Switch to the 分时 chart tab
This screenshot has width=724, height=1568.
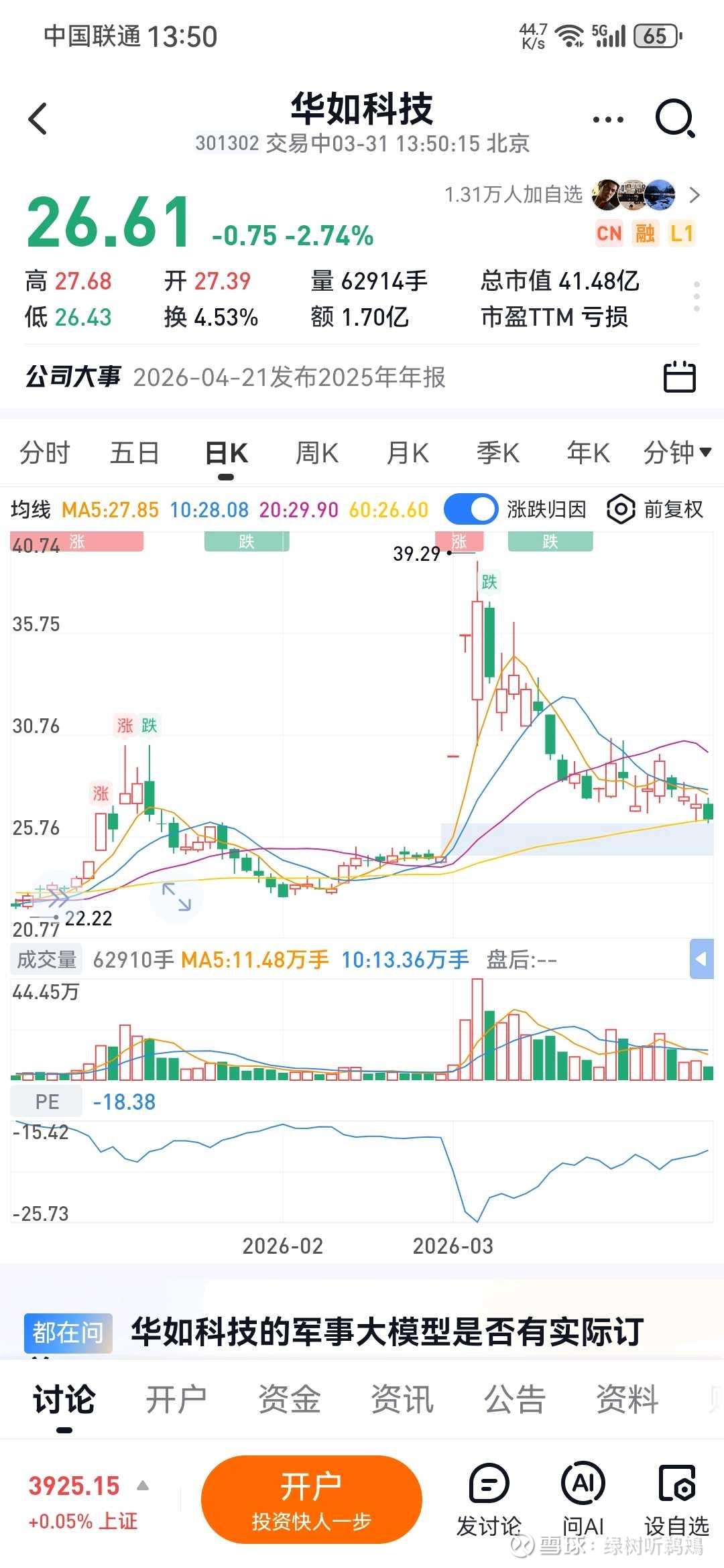point(44,453)
